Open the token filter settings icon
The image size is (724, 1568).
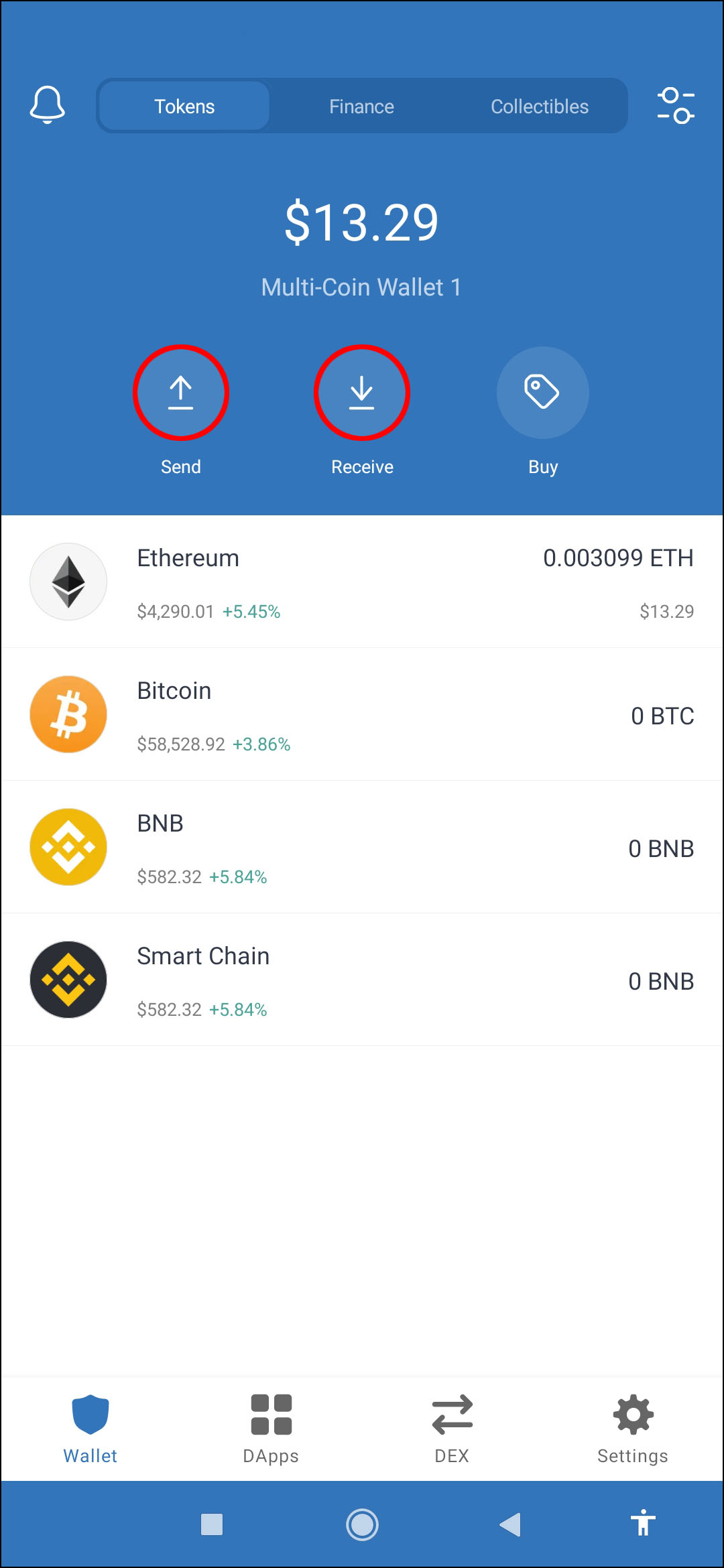tap(675, 106)
